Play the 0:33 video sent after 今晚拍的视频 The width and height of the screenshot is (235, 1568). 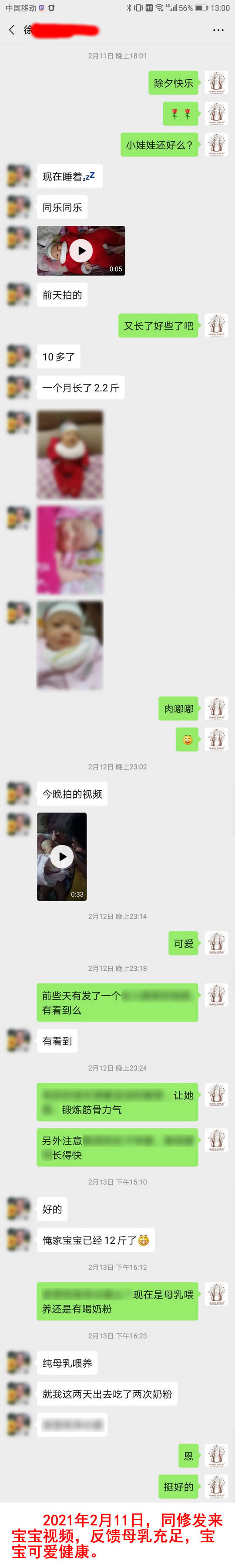click(62, 856)
